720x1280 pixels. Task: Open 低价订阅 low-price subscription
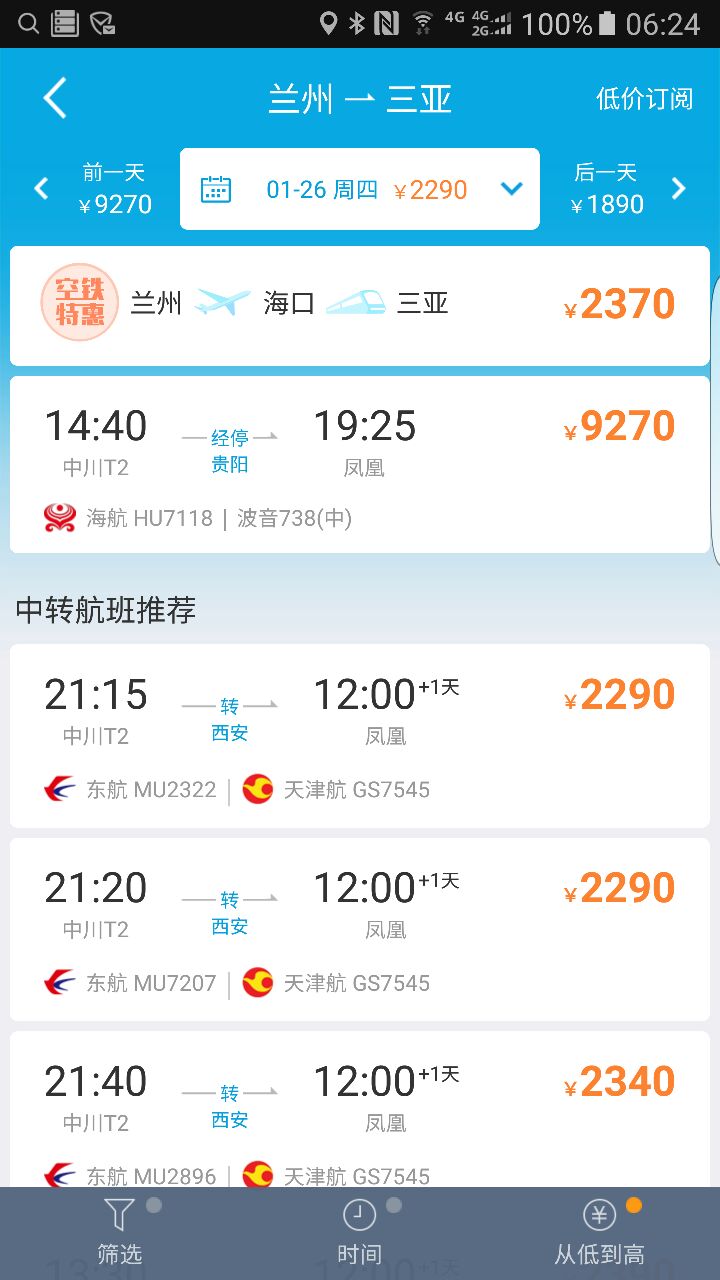[x=644, y=99]
